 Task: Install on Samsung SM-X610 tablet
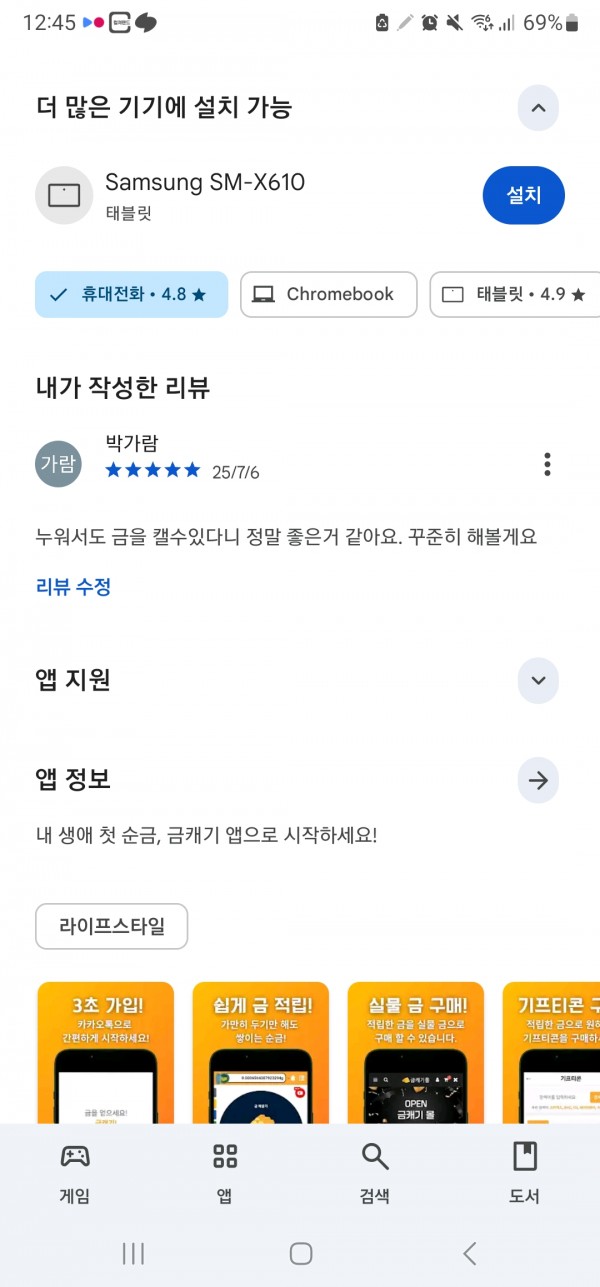(x=523, y=195)
